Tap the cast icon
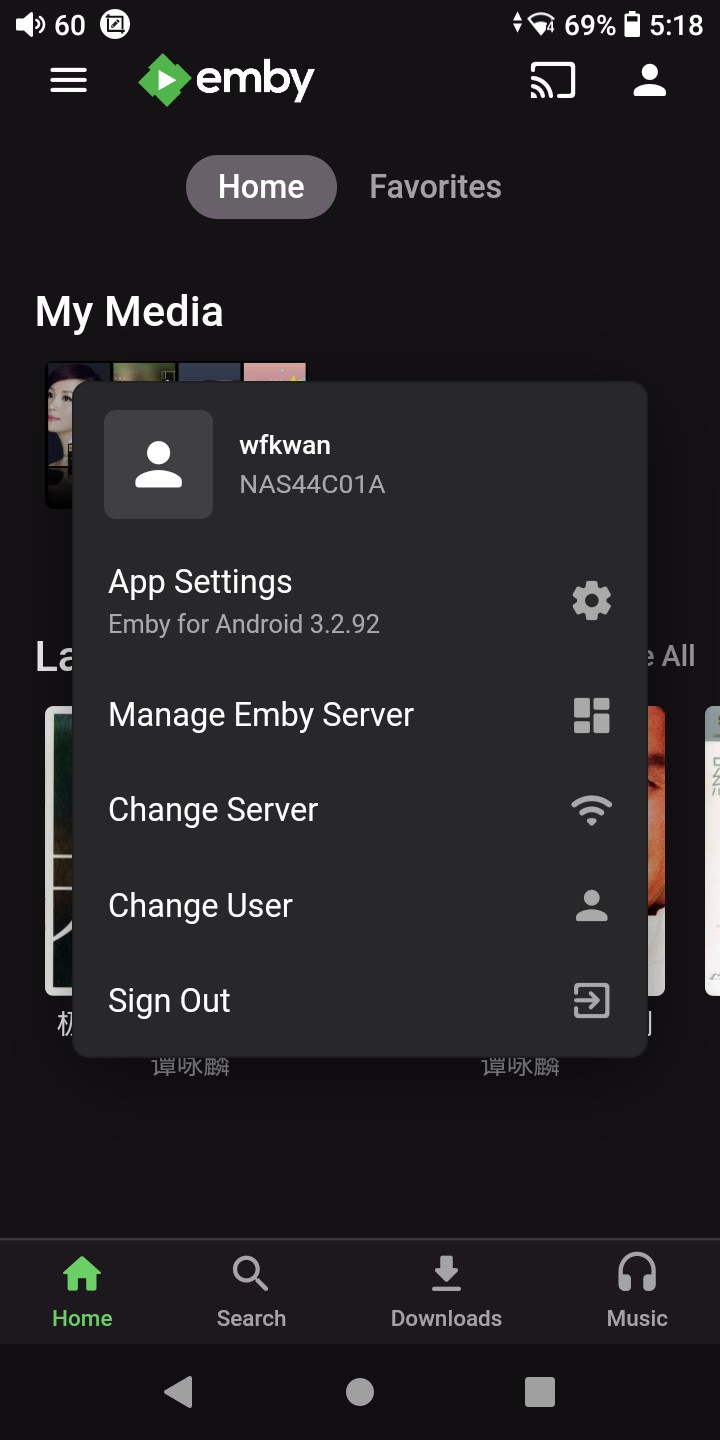Viewport: 720px width, 1440px height. pyautogui.click(x=553, y=80)
